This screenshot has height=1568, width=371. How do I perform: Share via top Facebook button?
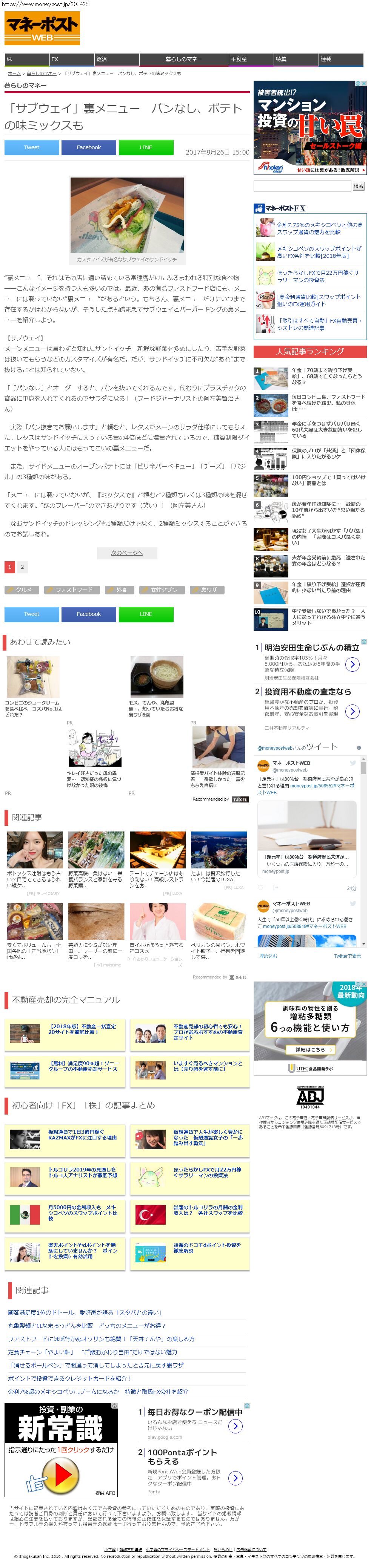coord(88,147)
